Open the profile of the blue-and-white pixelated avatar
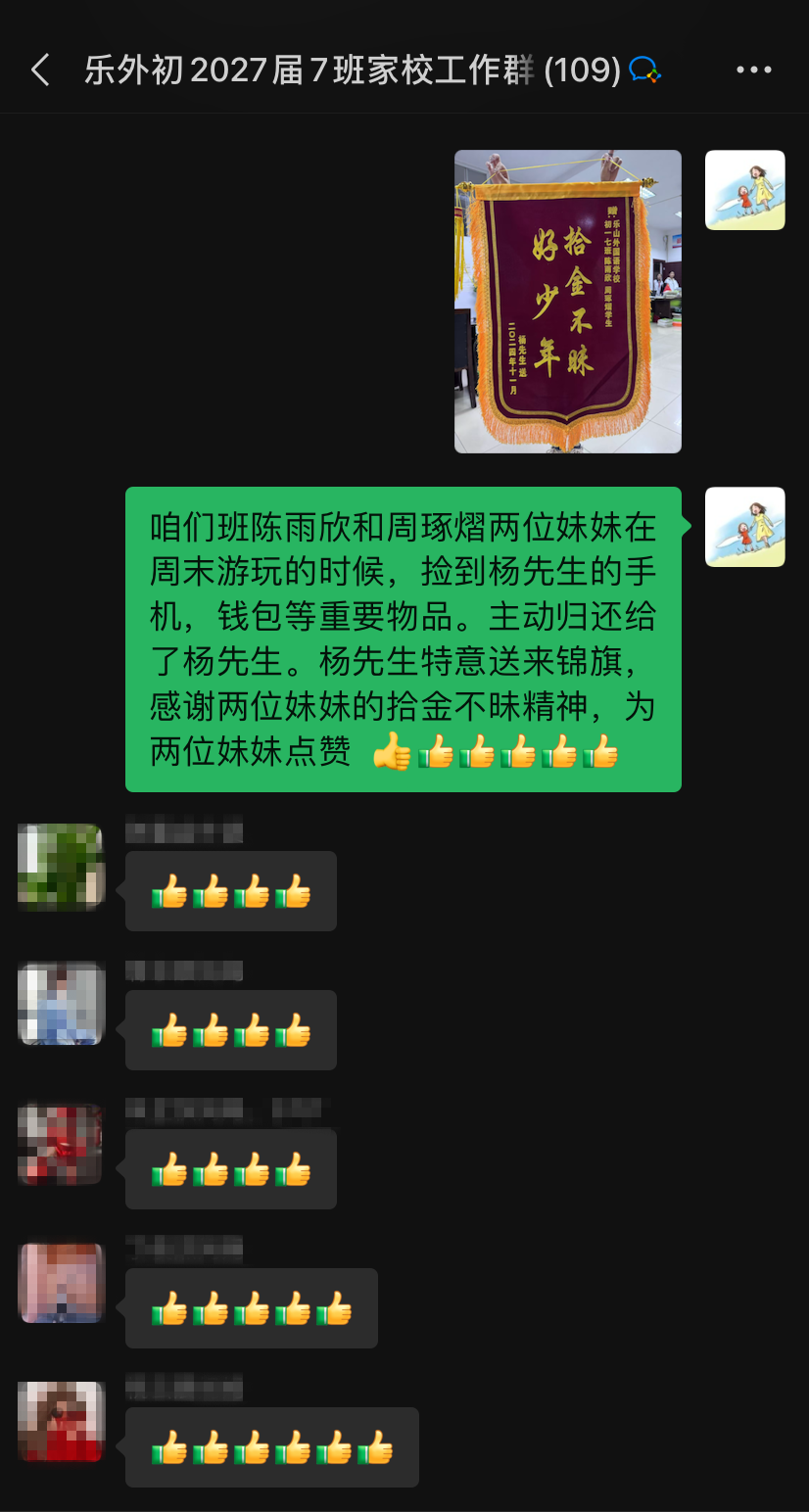Image resolution: width=809 pixels, height=1512 pixels. tap(61, 1005)
